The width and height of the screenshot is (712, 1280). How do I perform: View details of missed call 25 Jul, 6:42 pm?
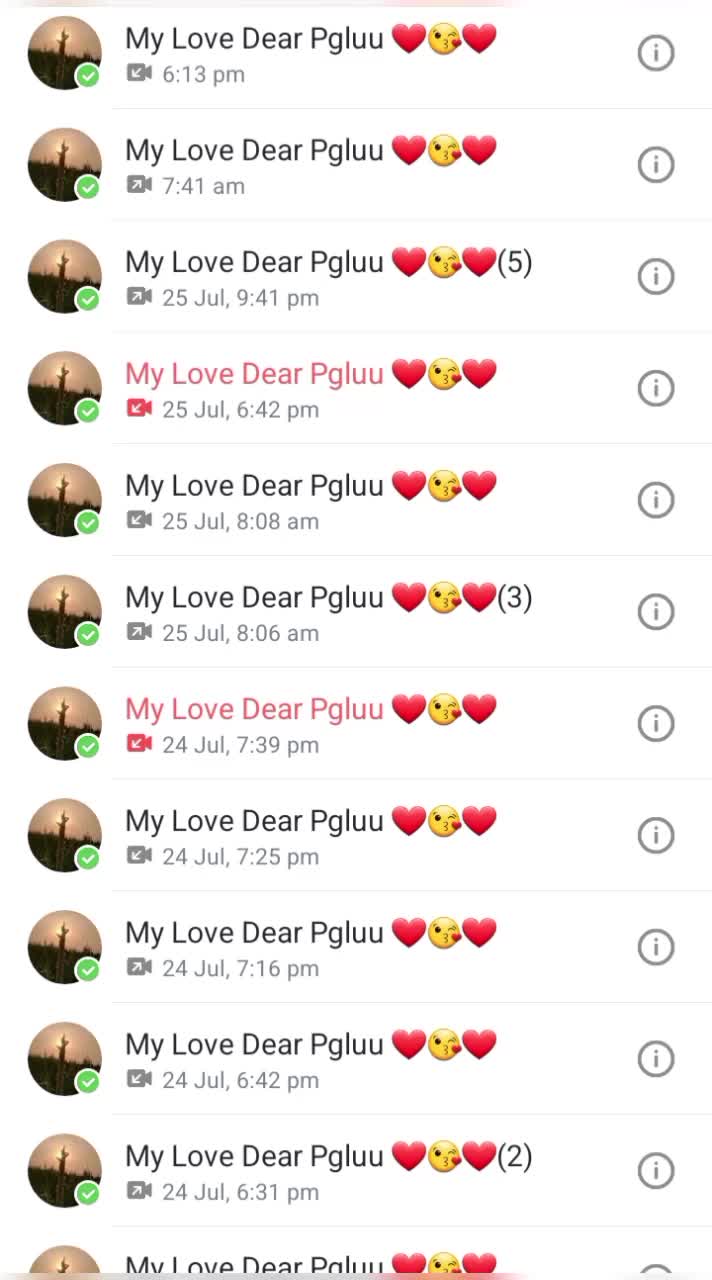(656, 388)
